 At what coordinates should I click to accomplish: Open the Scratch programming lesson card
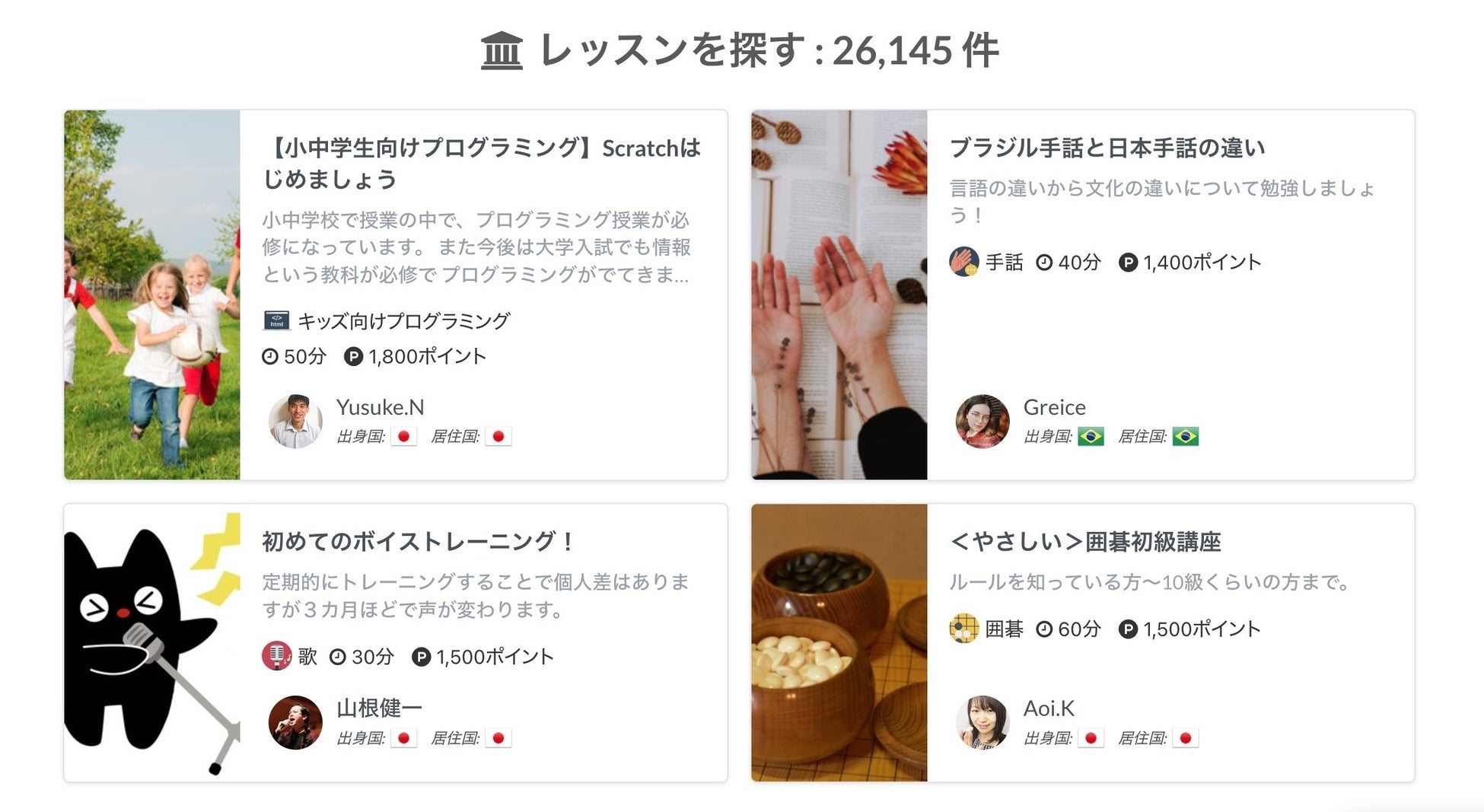pyautogui.click(x=481, y=162)
